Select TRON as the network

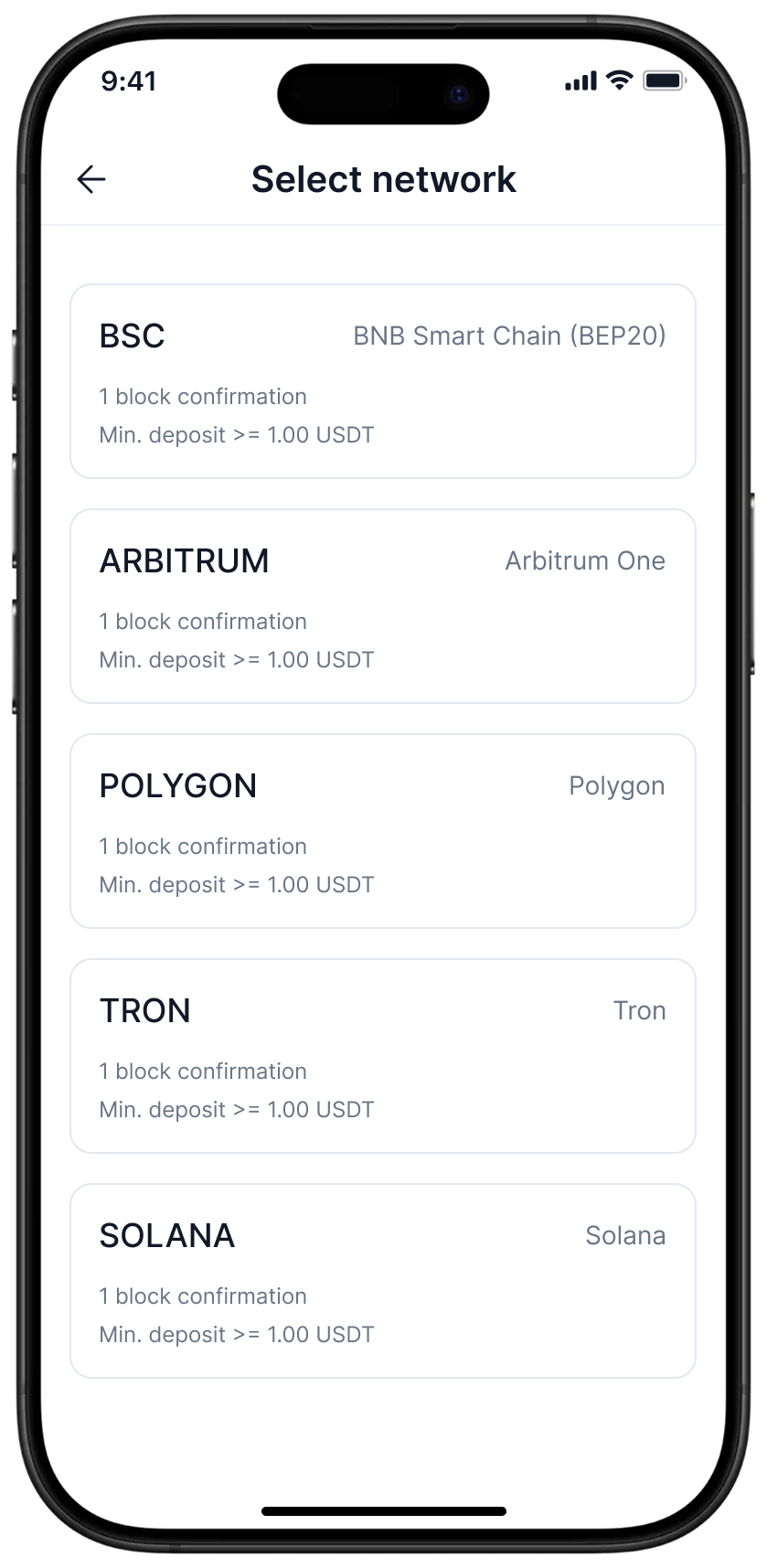click(x=383, y=1056)
